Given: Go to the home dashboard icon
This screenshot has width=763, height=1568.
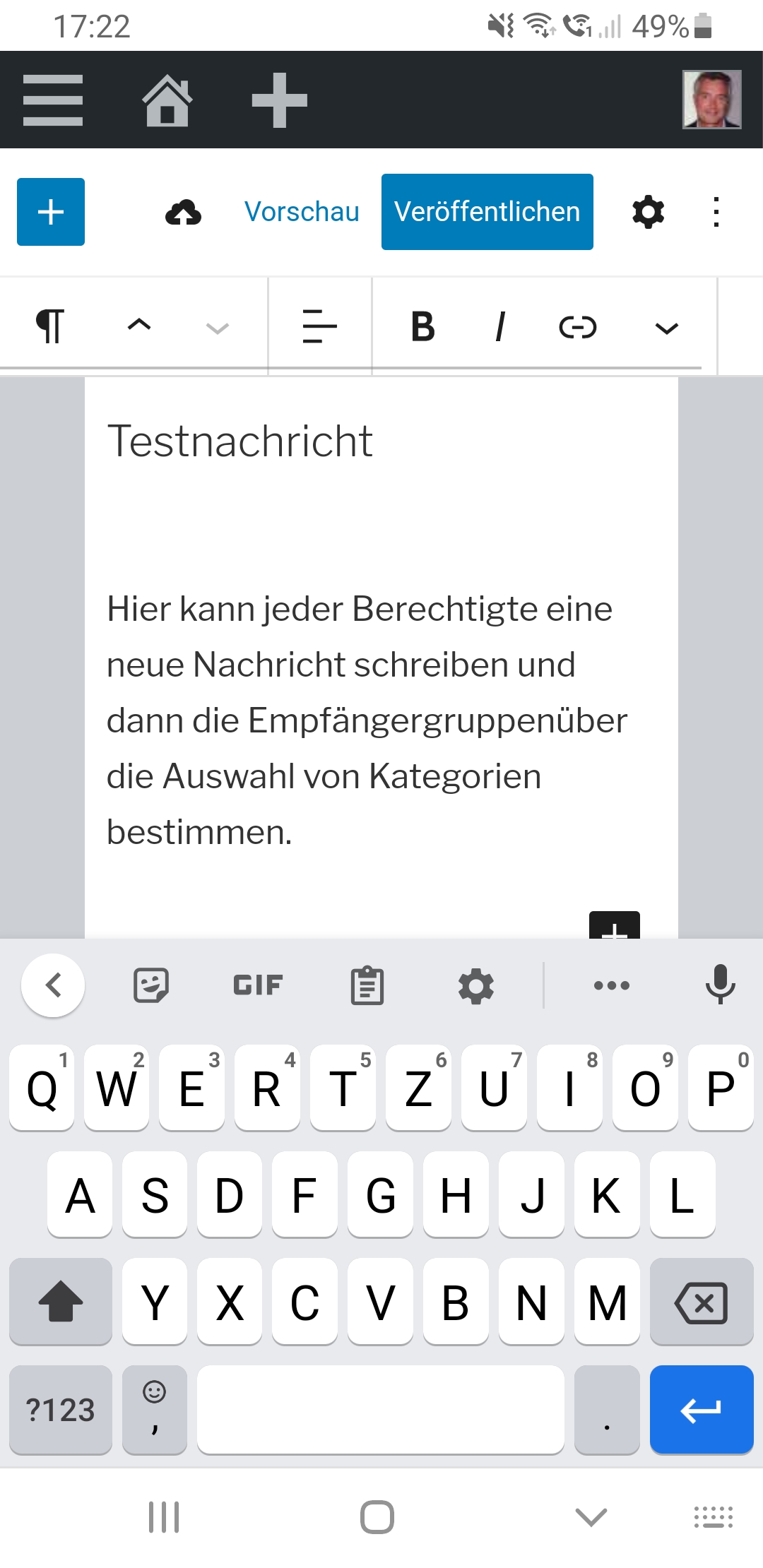Looking at the screenshot, I should click(167, 101).
